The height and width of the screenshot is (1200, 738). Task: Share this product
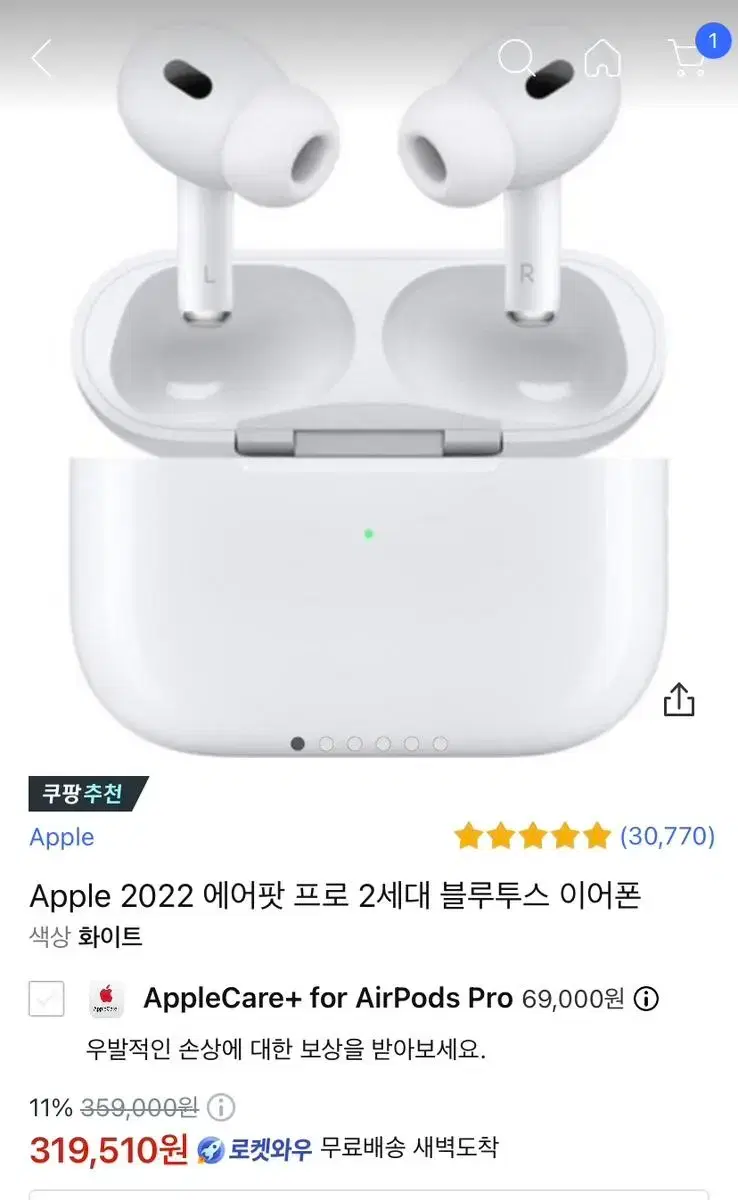point(680,700)
